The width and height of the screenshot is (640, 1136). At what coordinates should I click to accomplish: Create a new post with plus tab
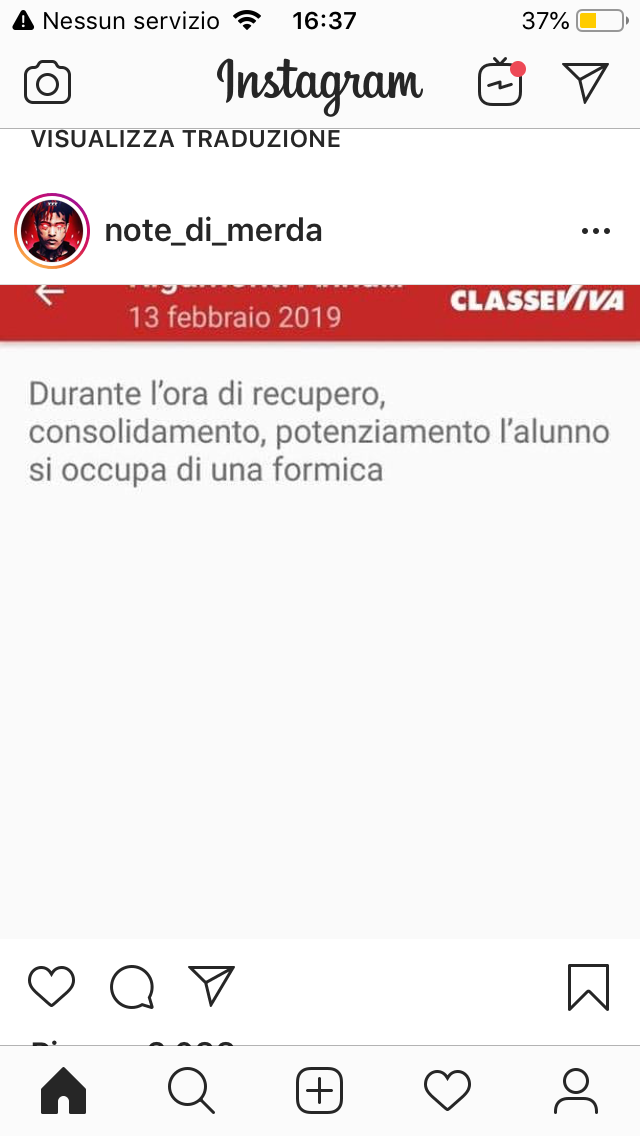[319, 1091]
